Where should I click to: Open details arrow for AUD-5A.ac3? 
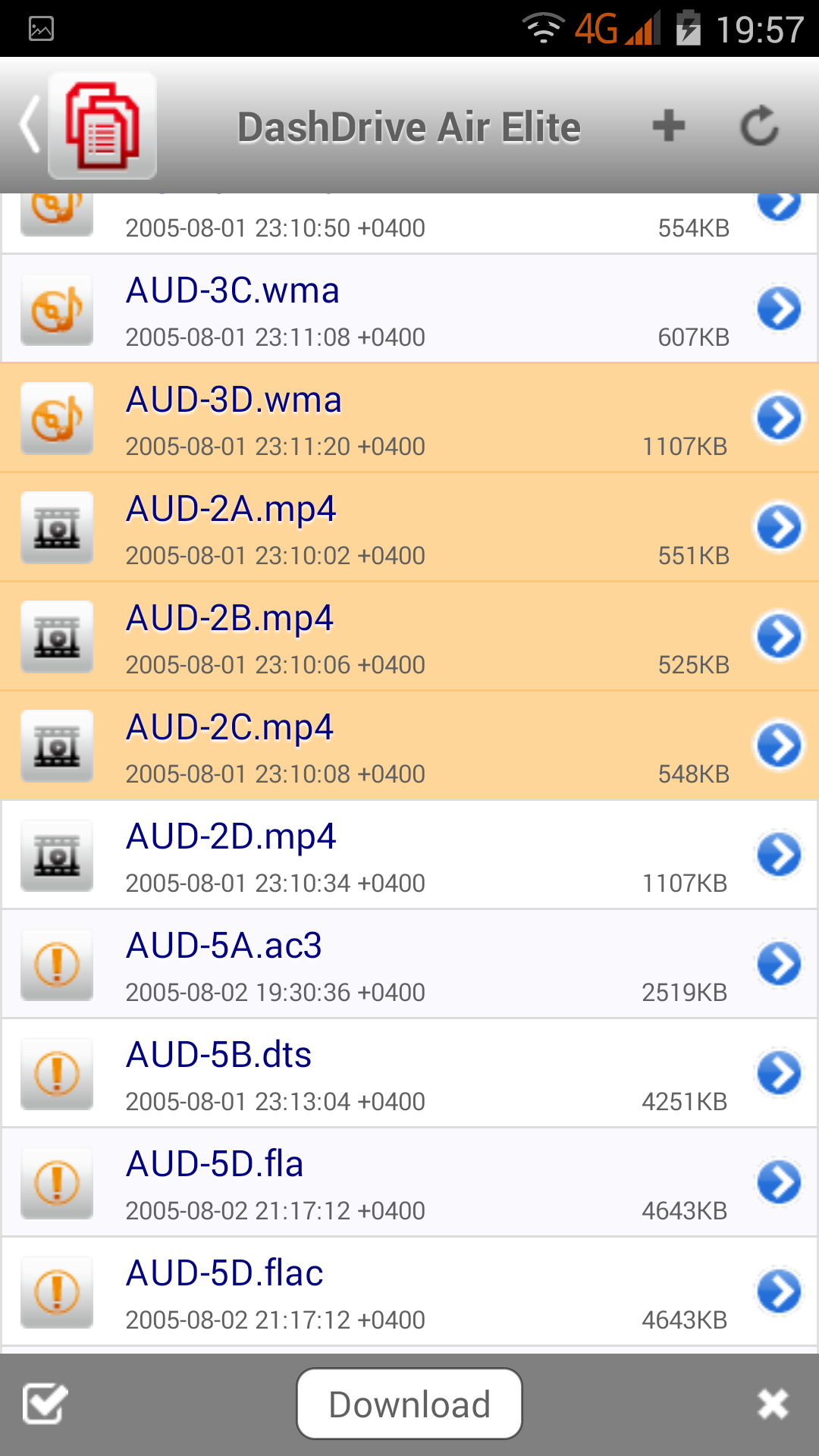pos(779,965)
